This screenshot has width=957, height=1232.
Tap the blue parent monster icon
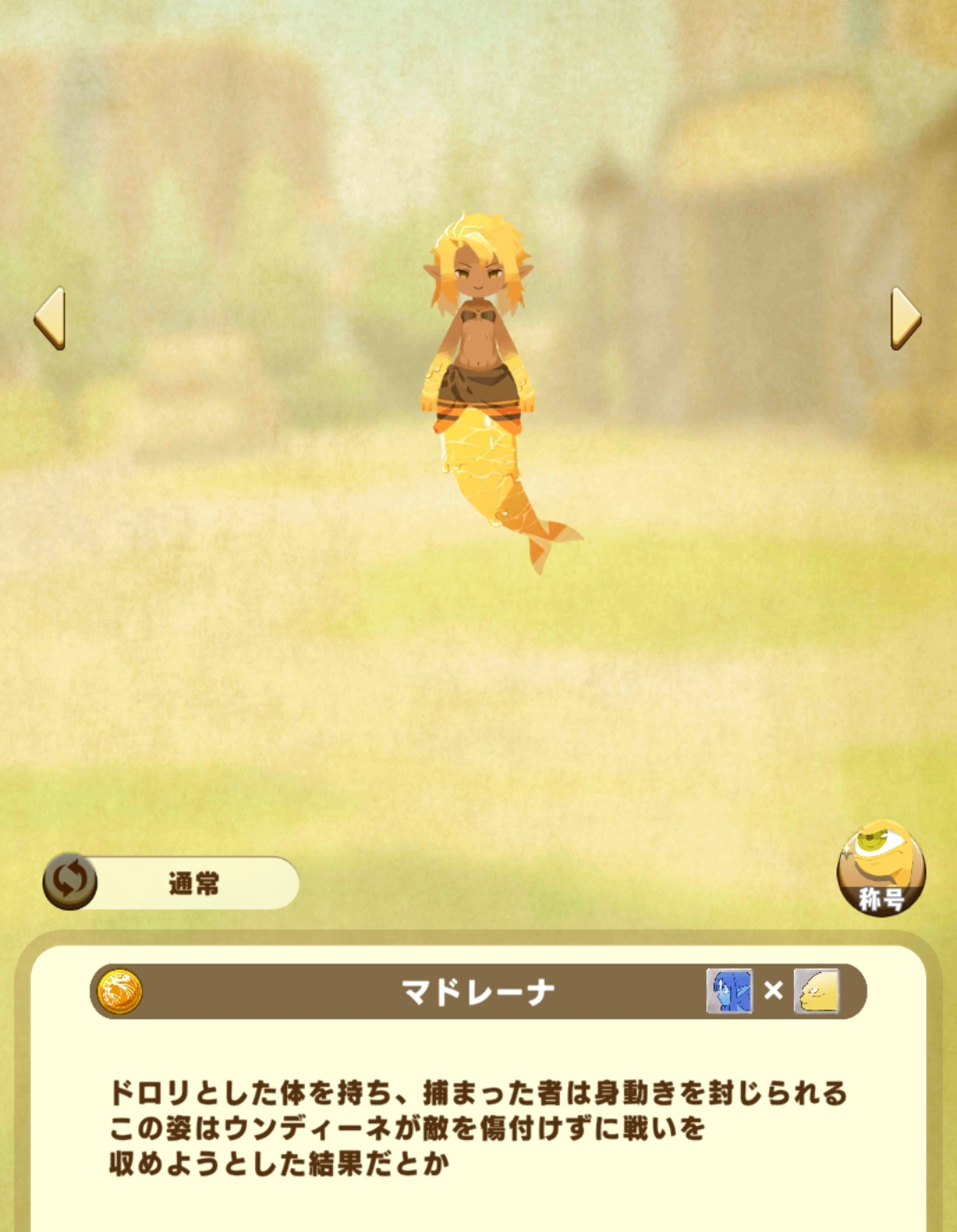[x=729, y=991]
